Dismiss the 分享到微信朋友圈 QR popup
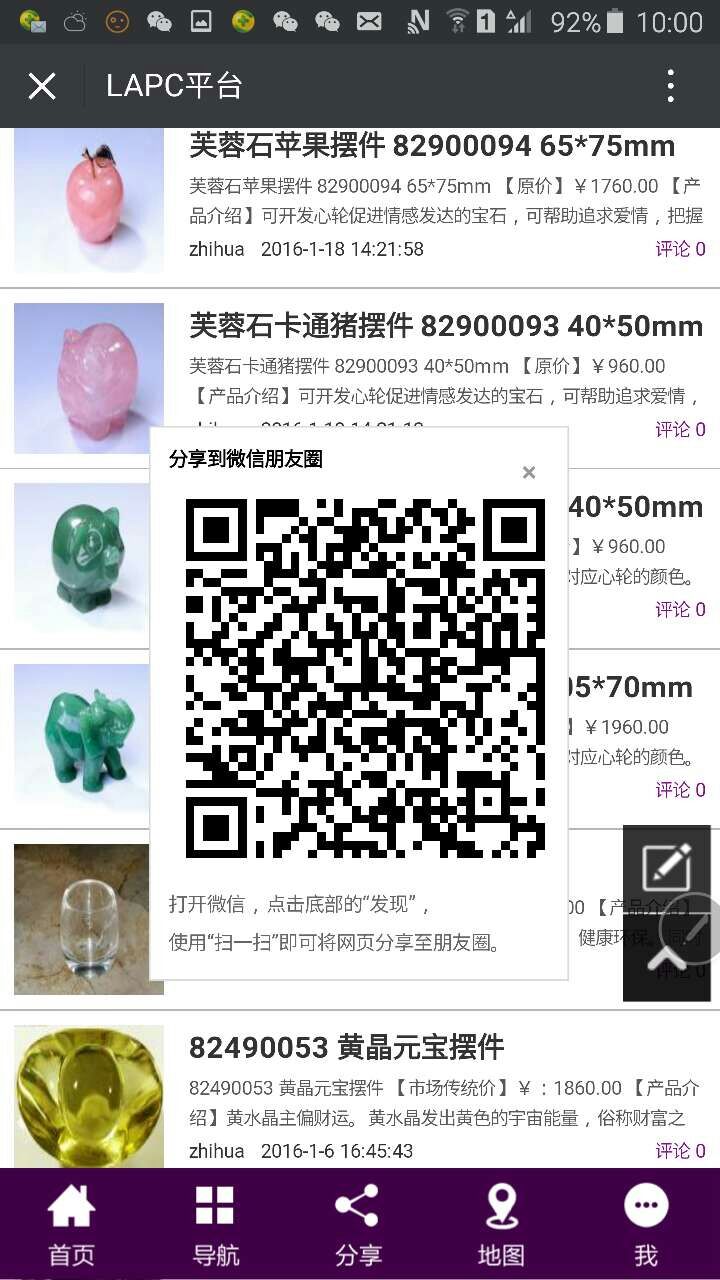This screenshot has height=1280, width=720. [x=529, y=472]
